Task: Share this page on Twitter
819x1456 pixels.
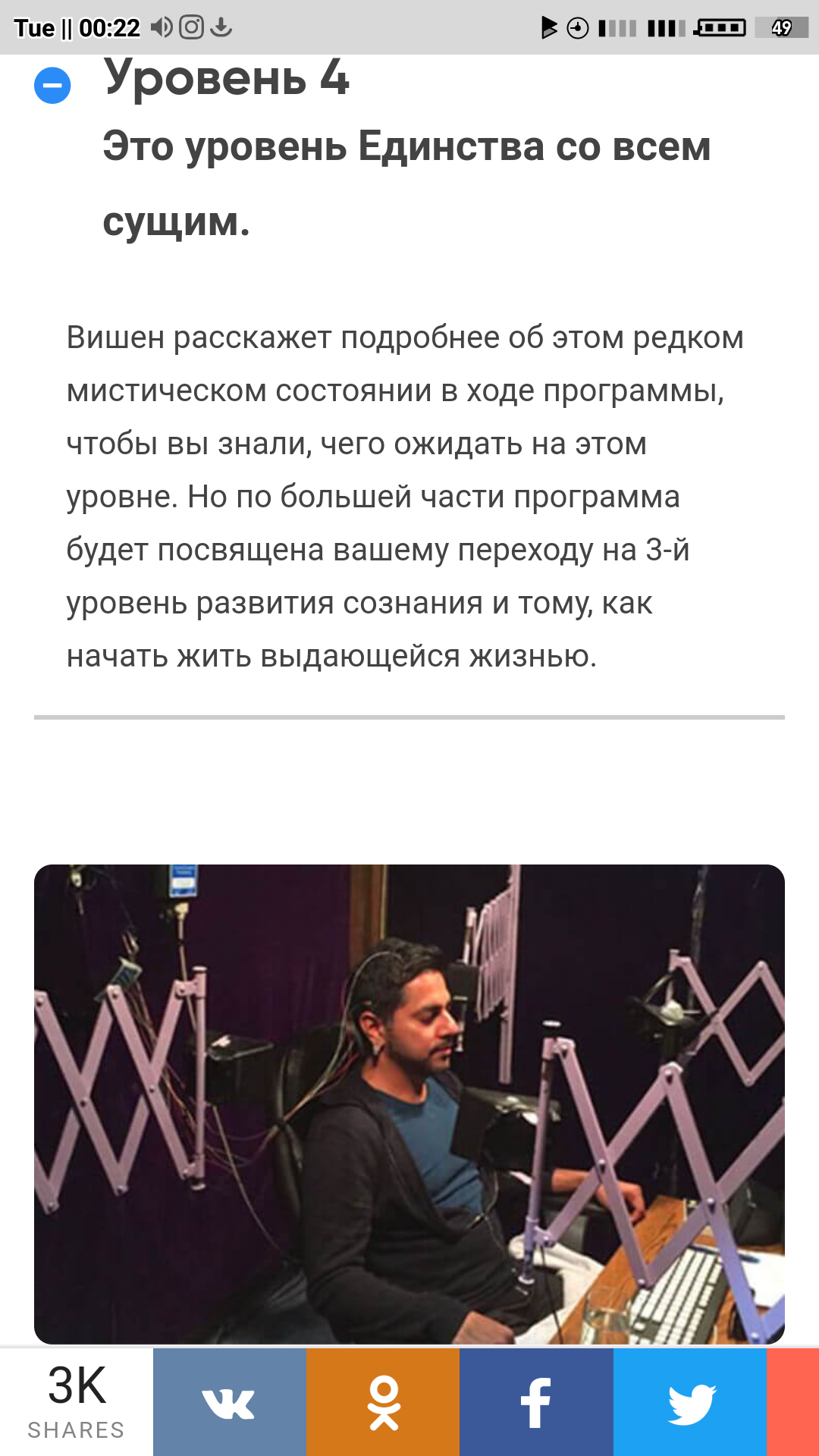Action: point(690,1402)
